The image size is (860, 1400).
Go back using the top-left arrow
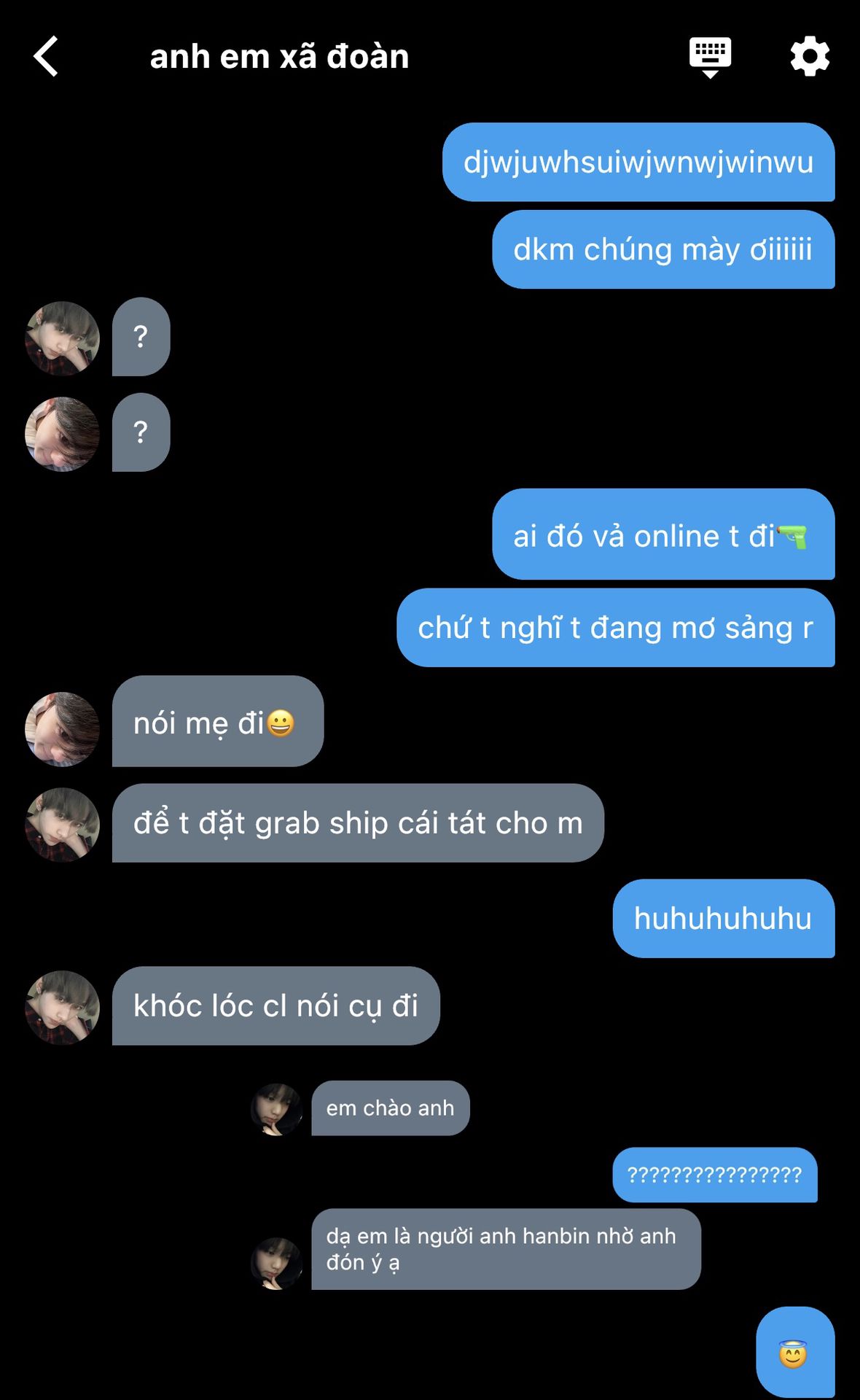pyautogui.click(x=46, y=56)
